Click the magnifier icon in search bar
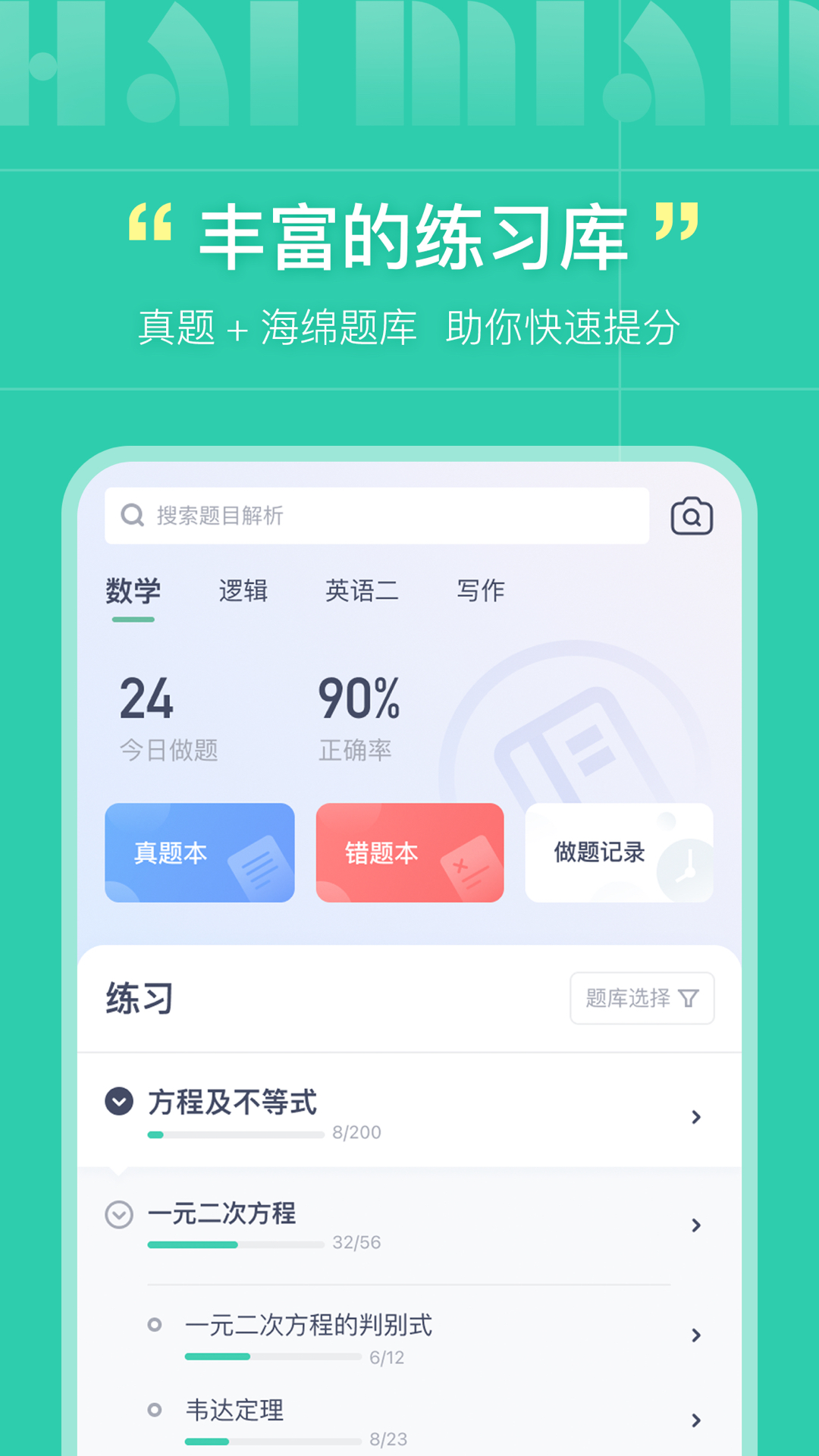Image resolution: width=819 pixels, height=1456 pixels. [x=133, y=516]
